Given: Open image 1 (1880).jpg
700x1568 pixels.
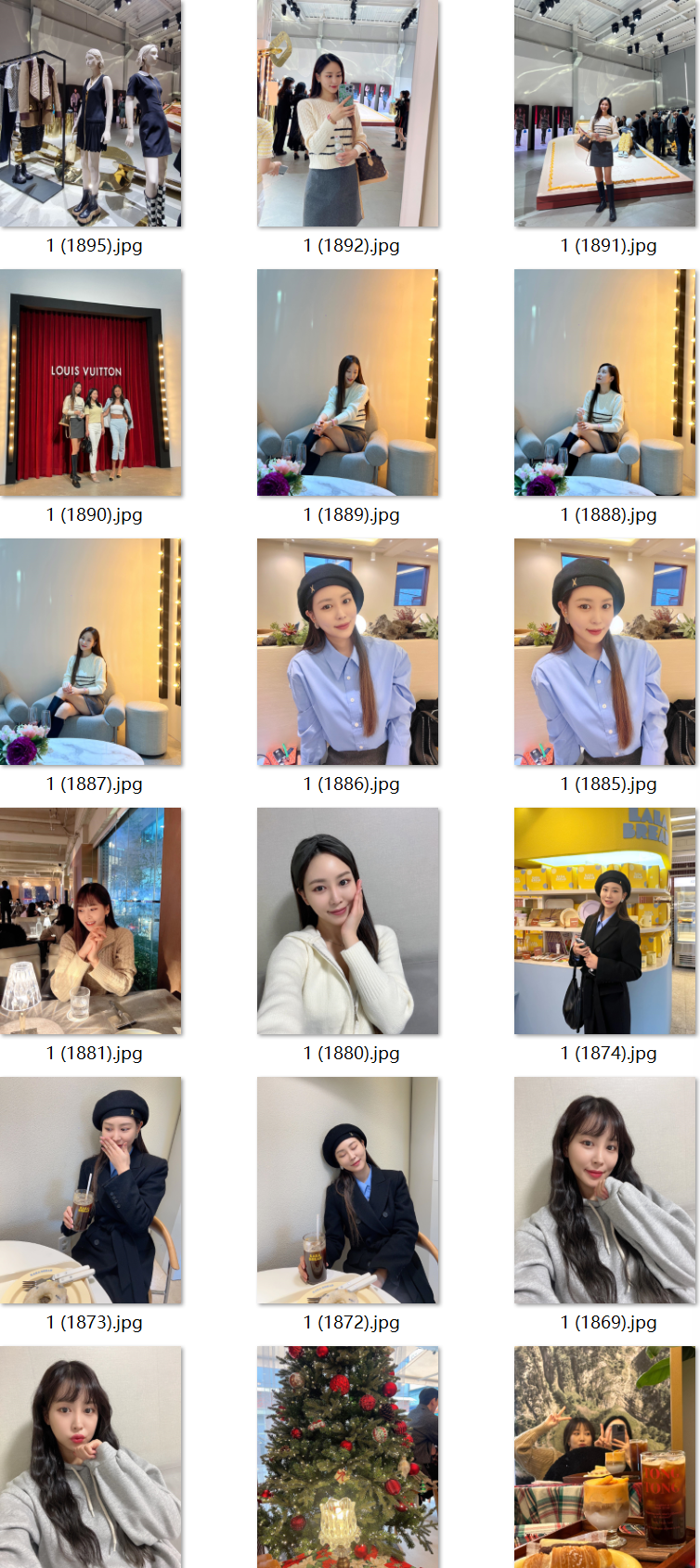Looking at the screenshot, I should click(x=347, y=921).
